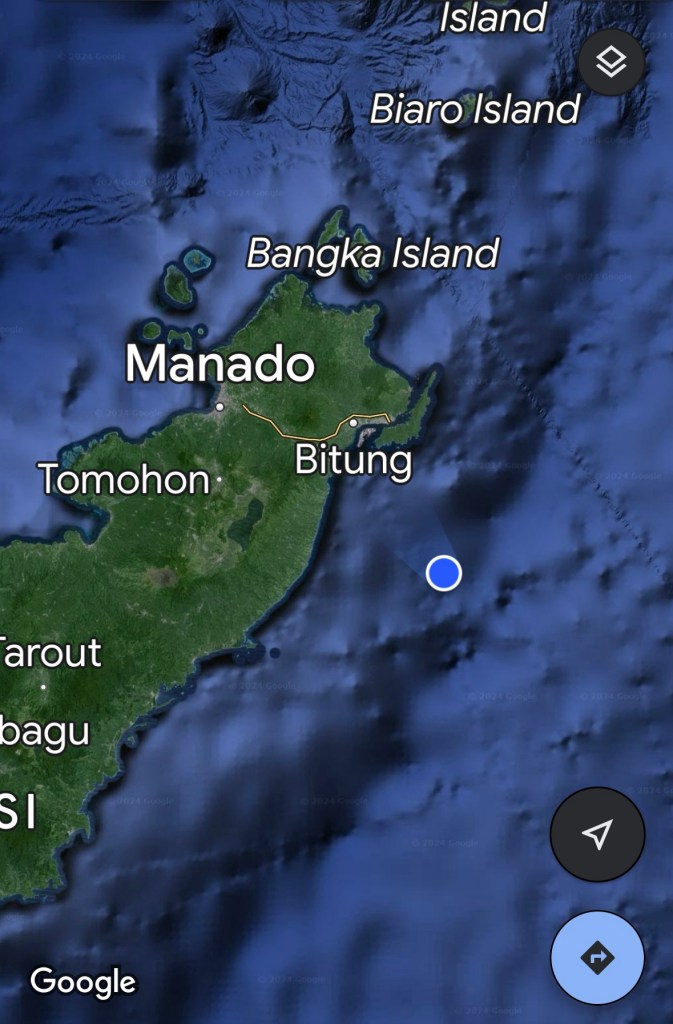Select the Manado city label

(x=219, y=365)
